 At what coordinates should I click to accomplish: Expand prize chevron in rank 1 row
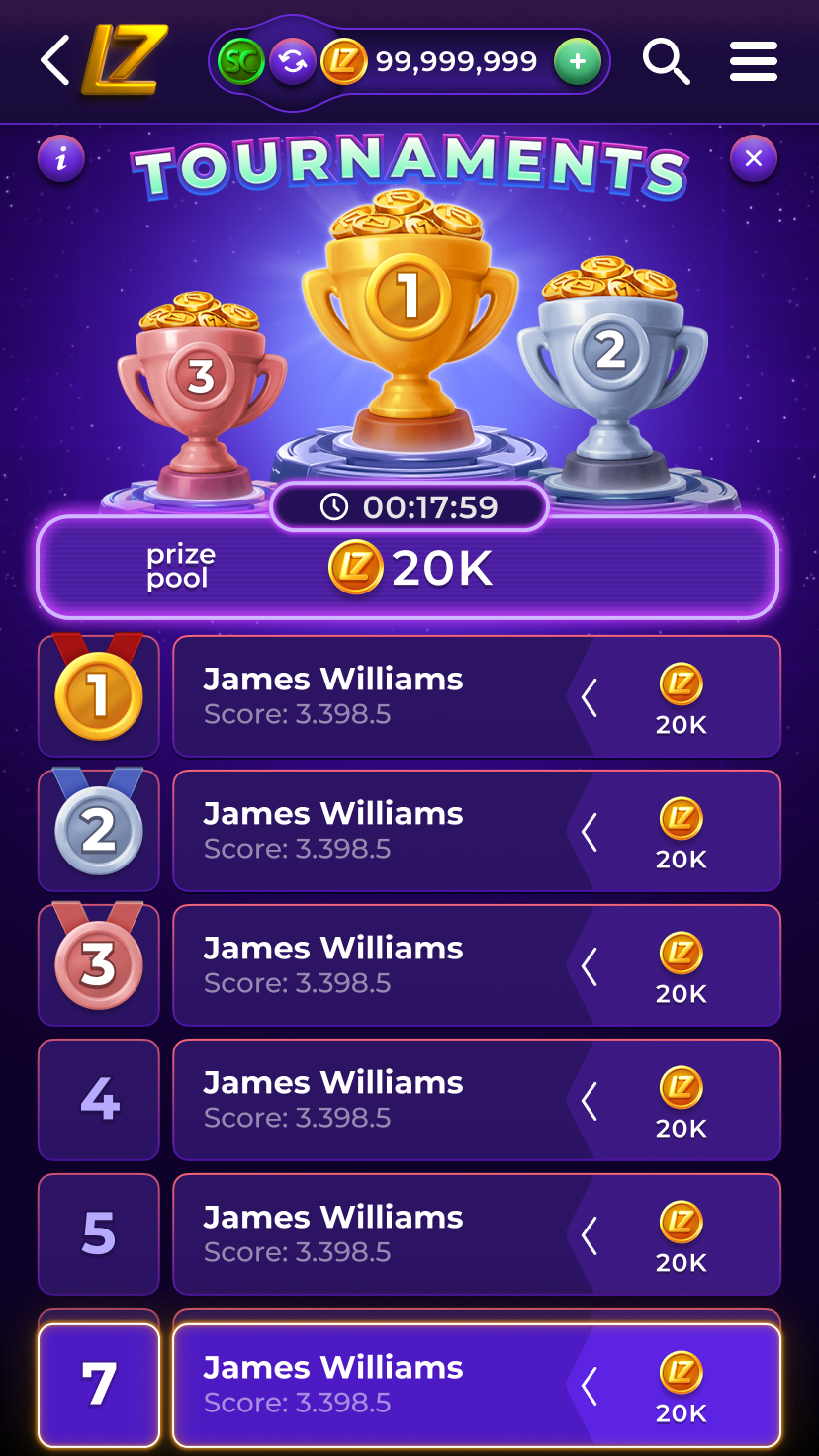pyautogui.click(x=590, y=697)
